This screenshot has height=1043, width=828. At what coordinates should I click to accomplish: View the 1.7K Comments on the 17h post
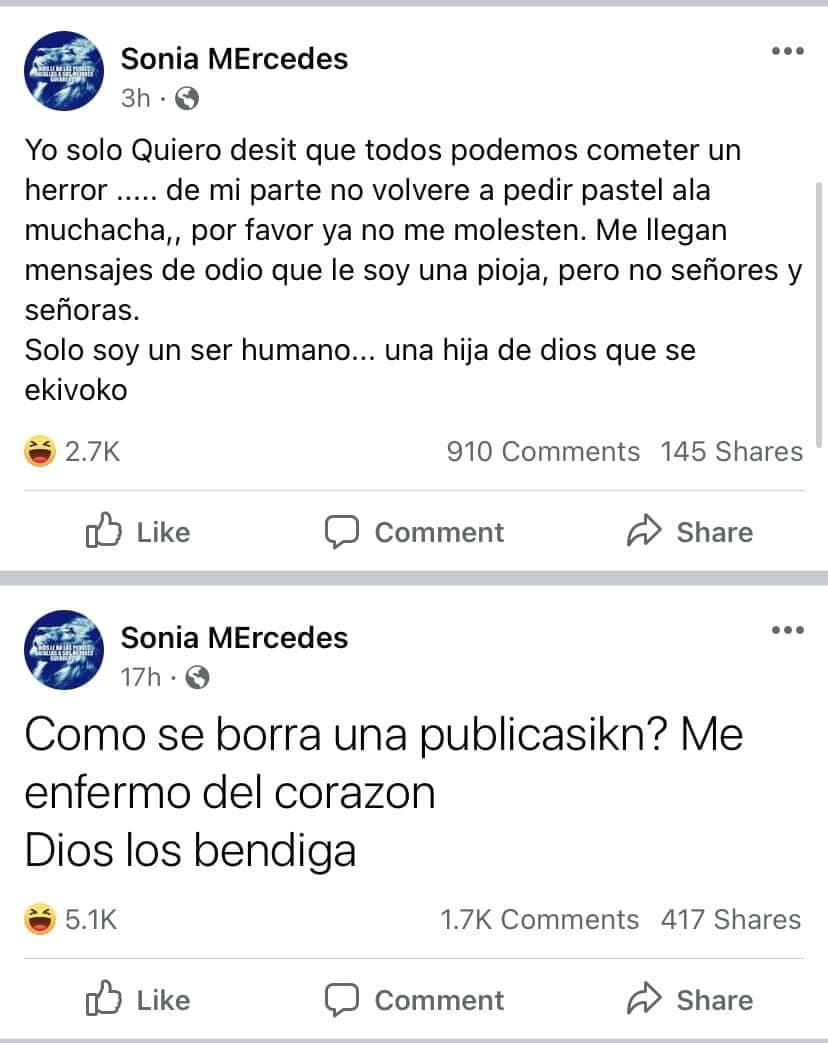[539, 919]
